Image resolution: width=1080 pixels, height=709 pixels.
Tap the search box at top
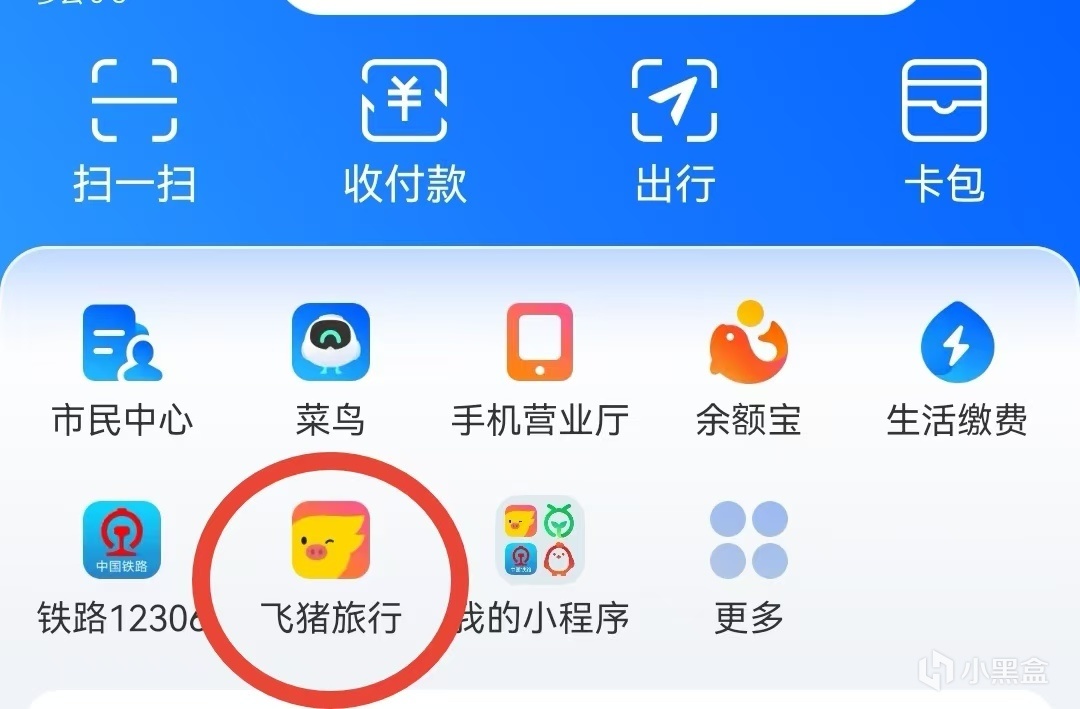[600, 6]
